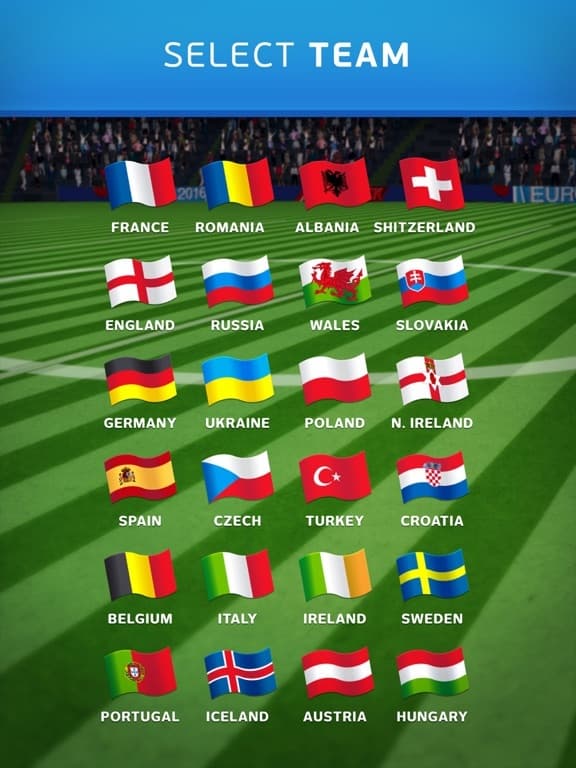The width and height of the screenshot is (576, 768).
Task: Choose Romania as your team
Action: [x=238, y=183]
